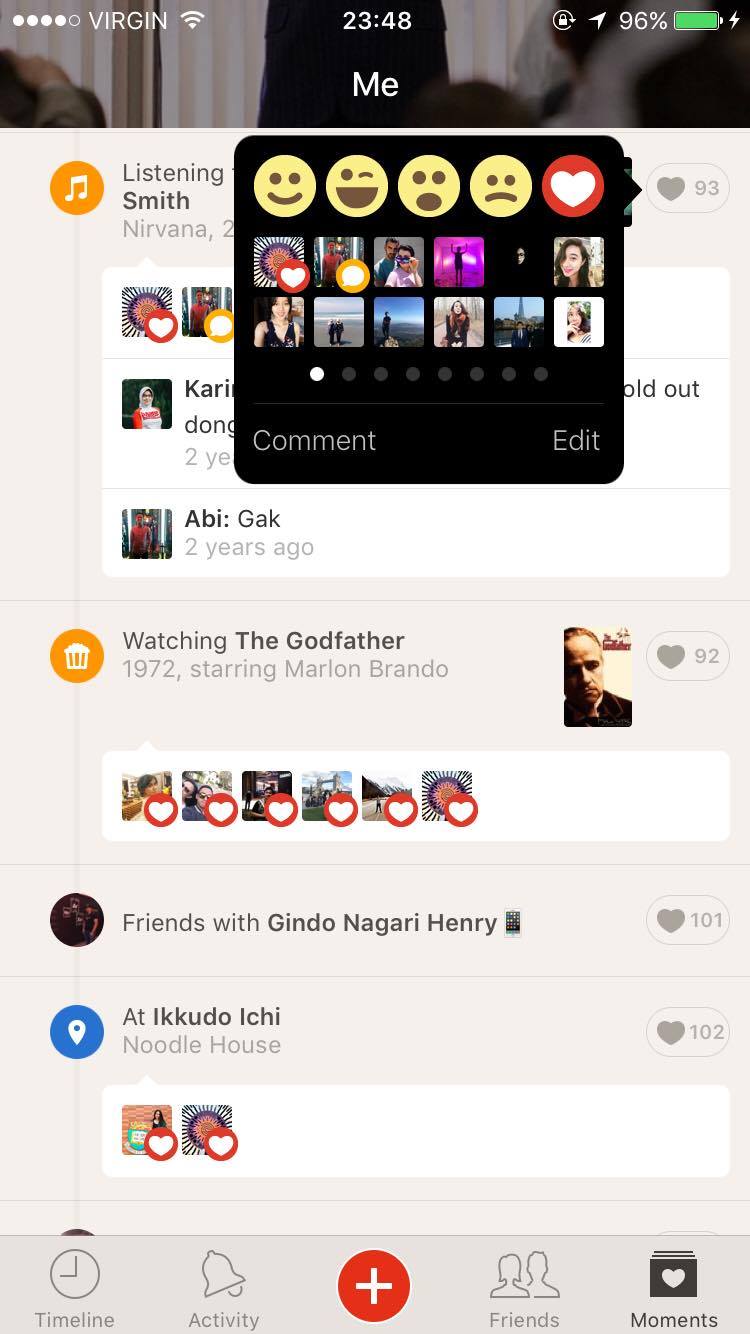
Task: Tap Edit in the reaction popup
Action: point(576,440)
